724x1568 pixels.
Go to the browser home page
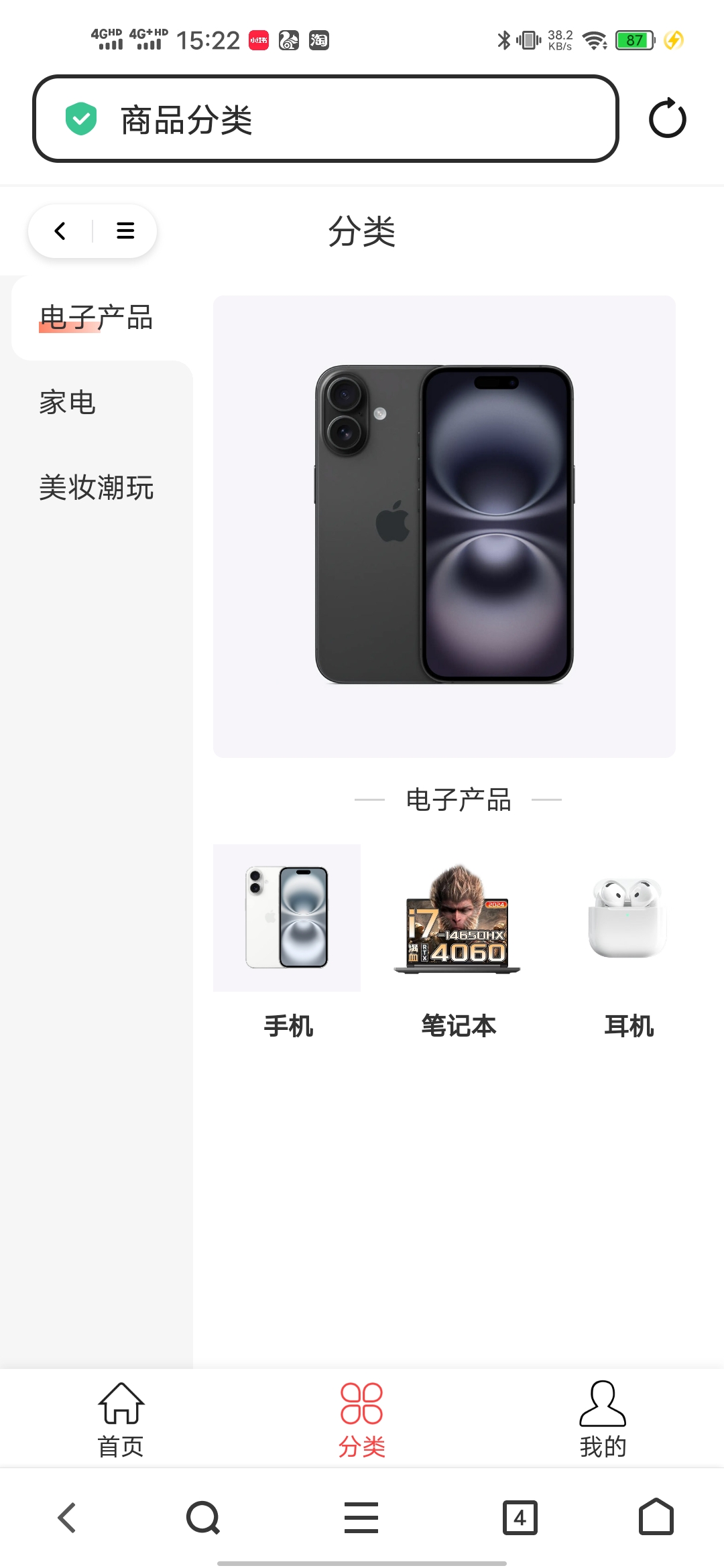[656, 1516]
